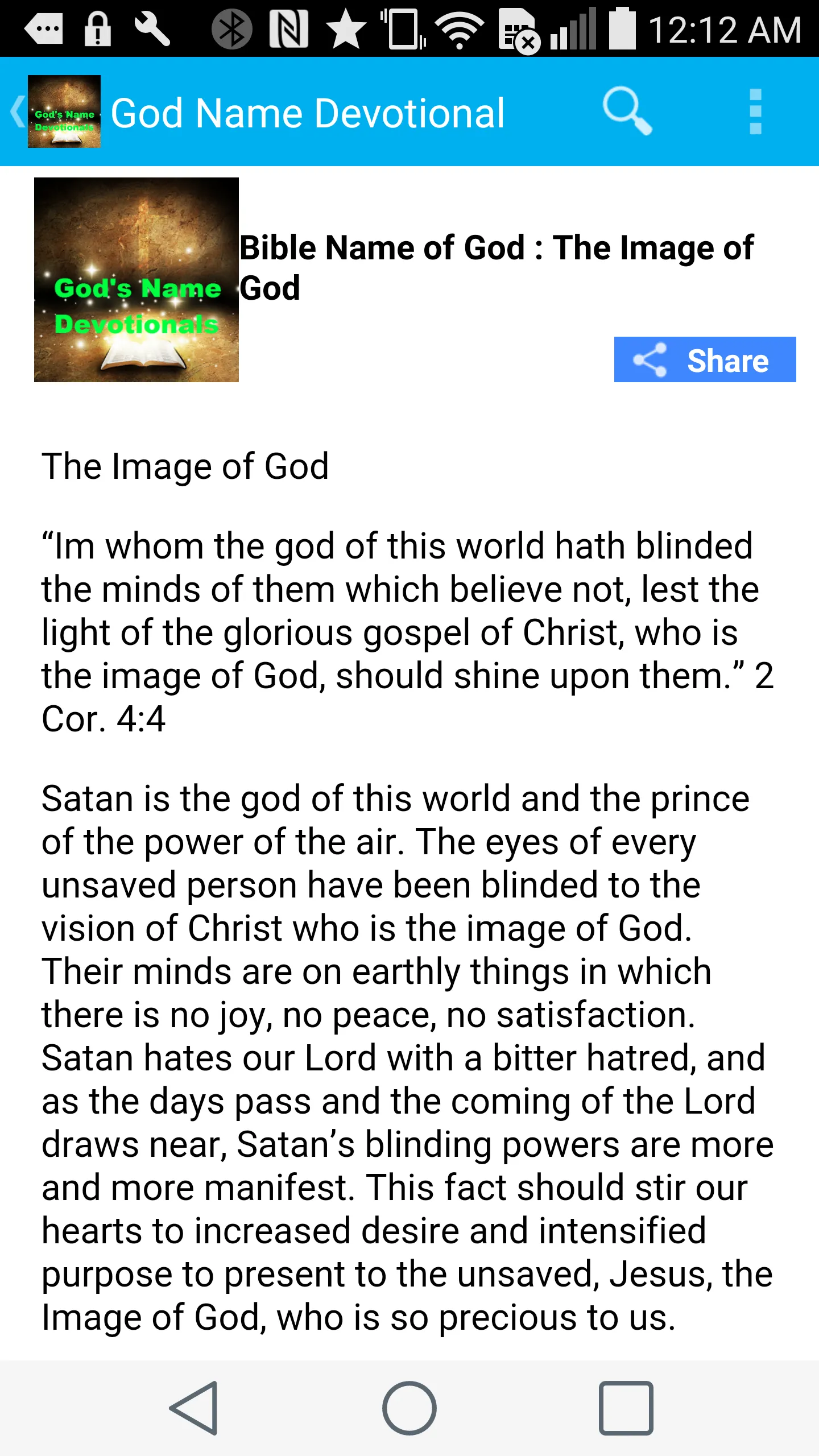819x1456 pixels.
Task: Open the three-dot overflow menu
Action: click(x=755, y=111)
